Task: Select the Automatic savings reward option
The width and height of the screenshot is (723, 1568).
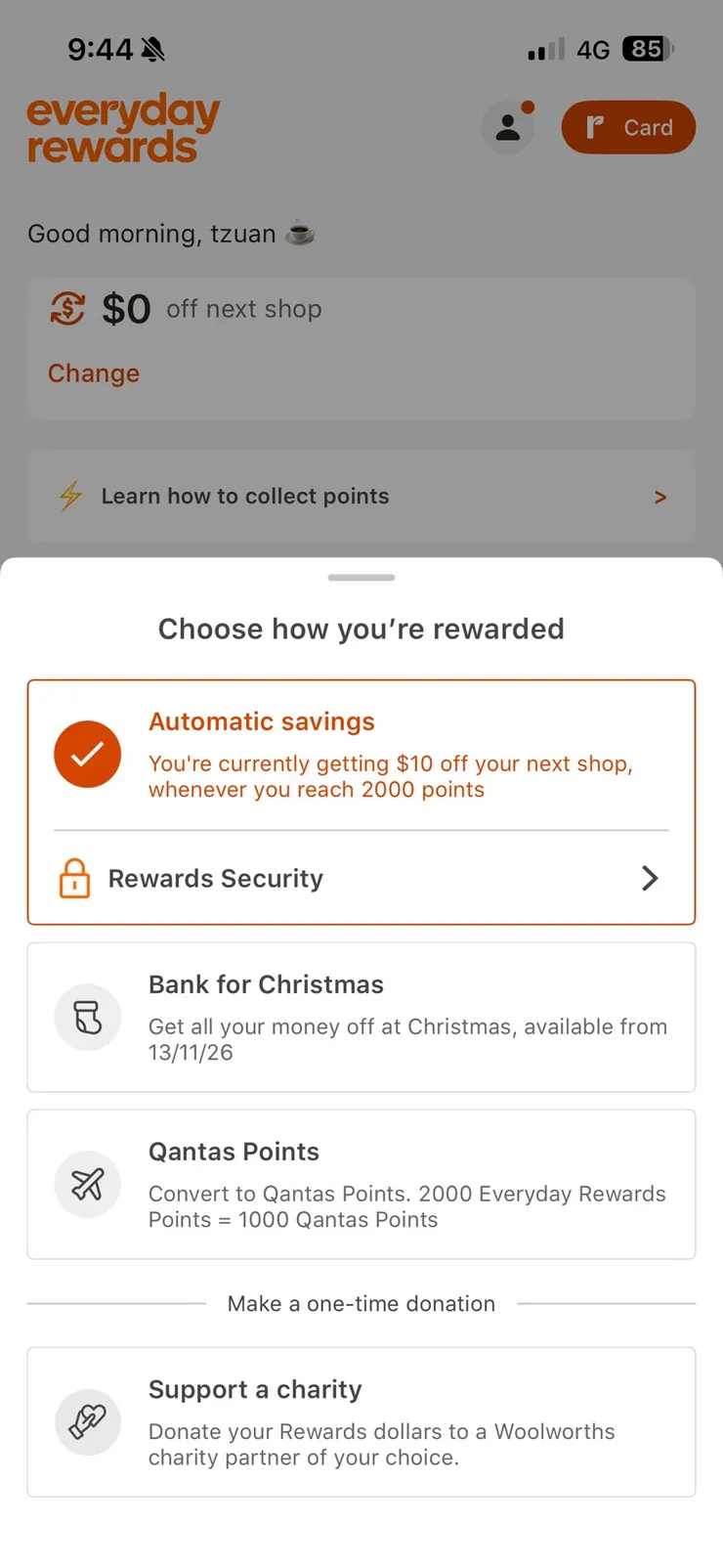Action: [361, 755]
